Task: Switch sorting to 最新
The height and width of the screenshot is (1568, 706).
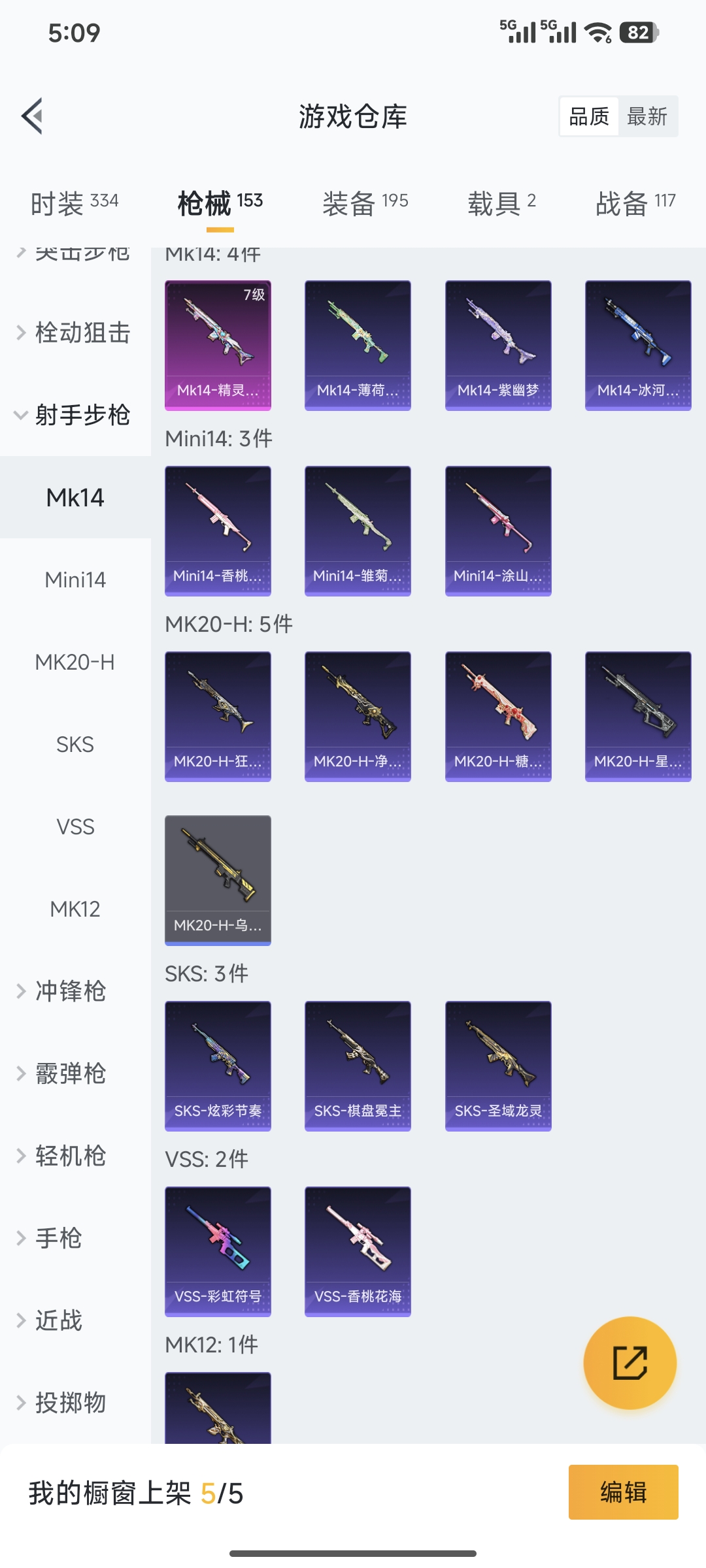Action: coord(648,116)
